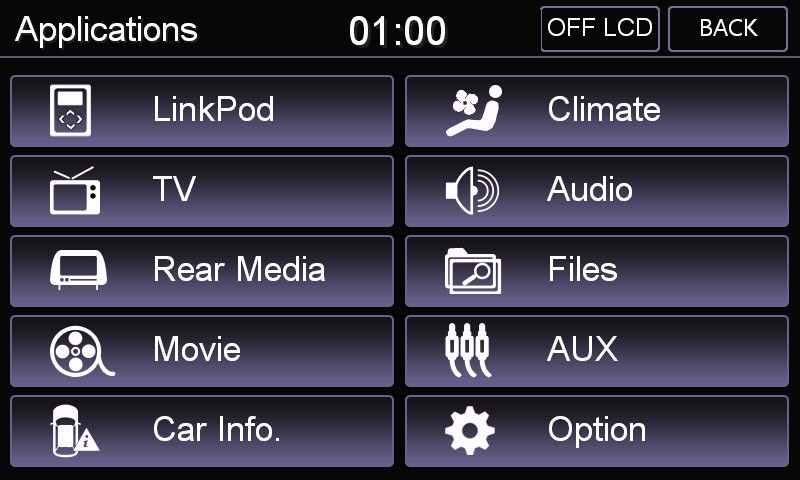Open the LinkPod application
This screenshot has height=480, width=800.
pyautogui.click(x=202, y=110)
